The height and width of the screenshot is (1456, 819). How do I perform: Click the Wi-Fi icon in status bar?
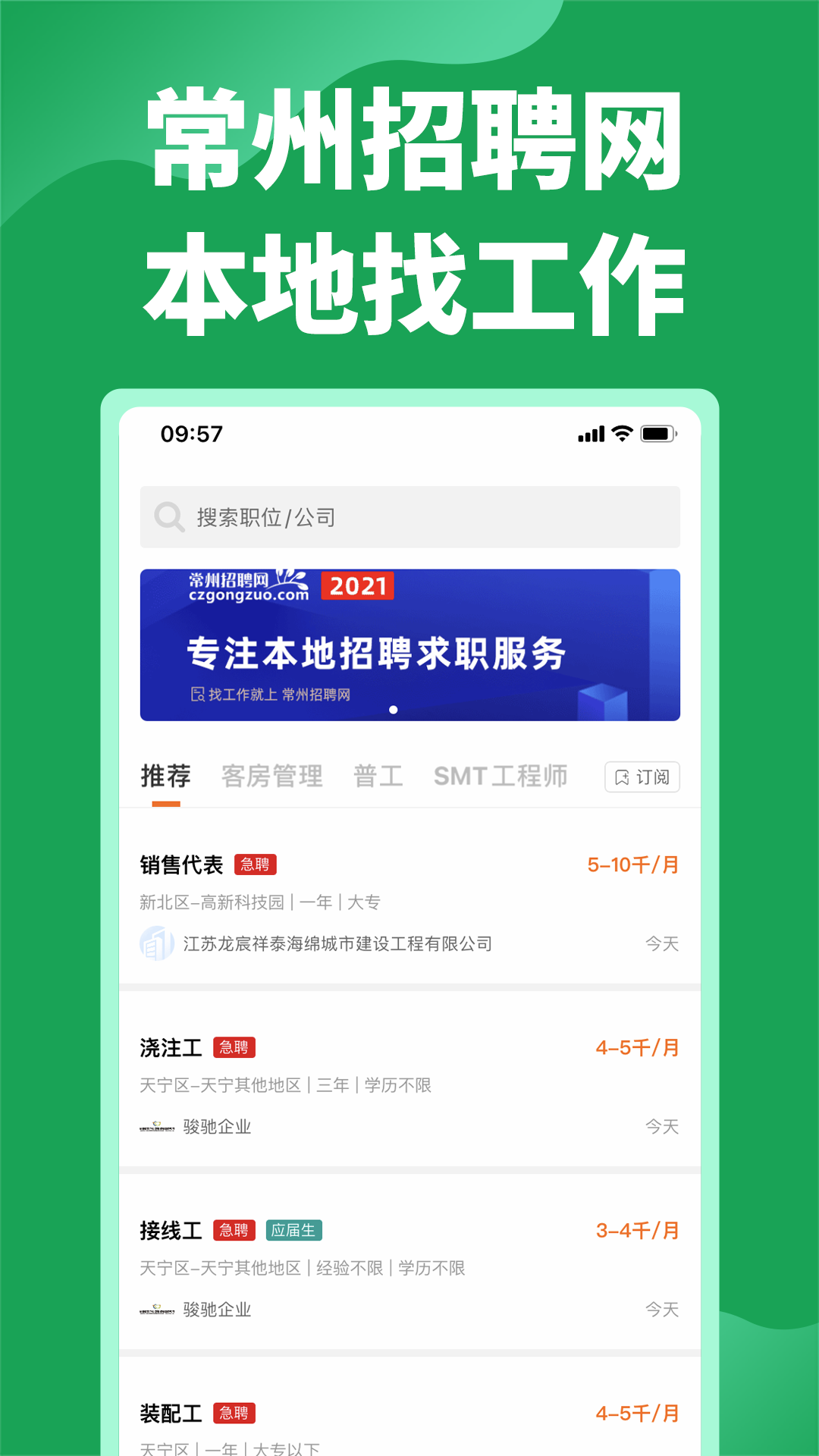pyautogui.click(x=623, y=433)
